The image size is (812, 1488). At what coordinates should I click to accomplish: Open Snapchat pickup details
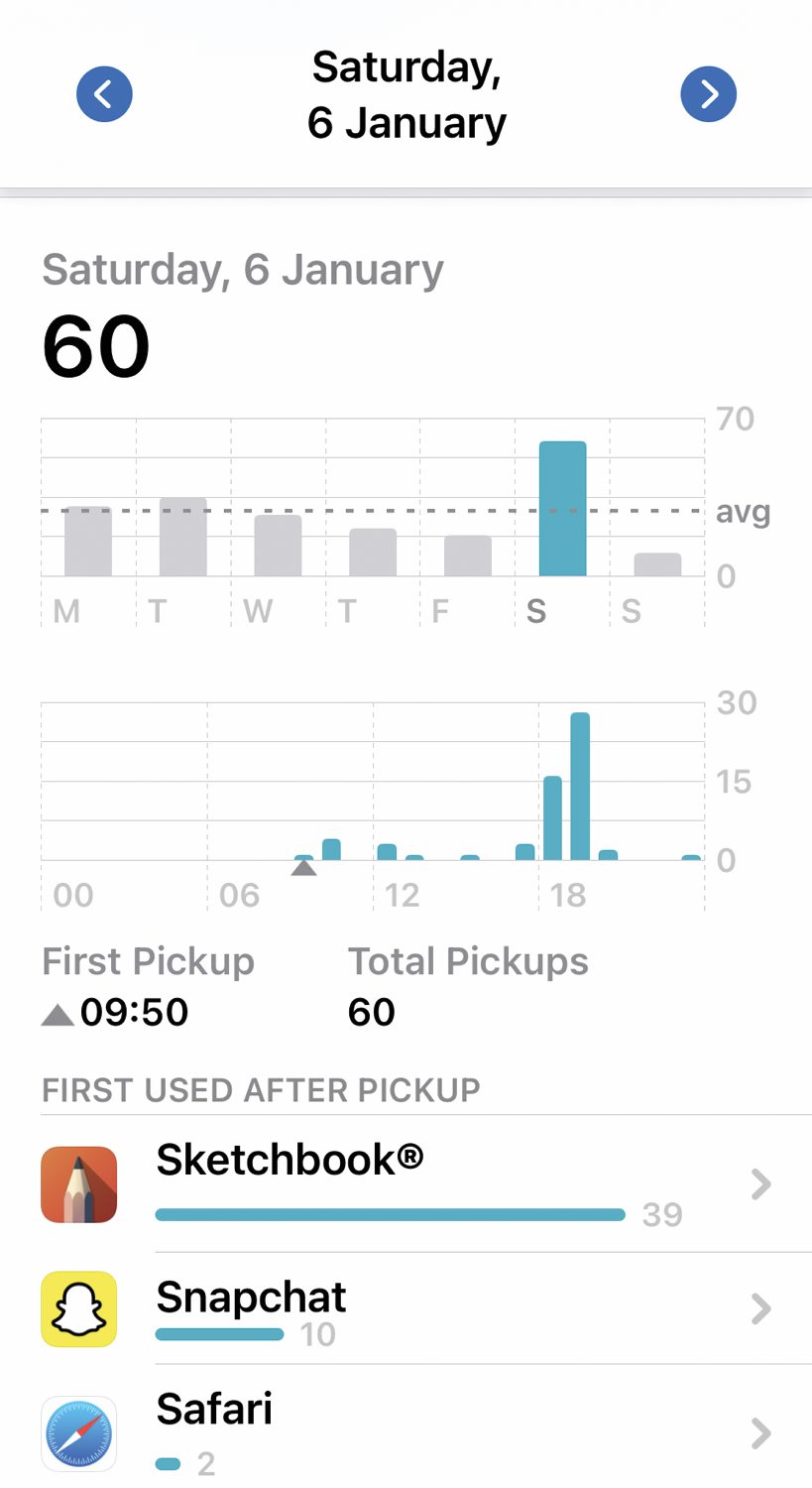coord(406,1308)
